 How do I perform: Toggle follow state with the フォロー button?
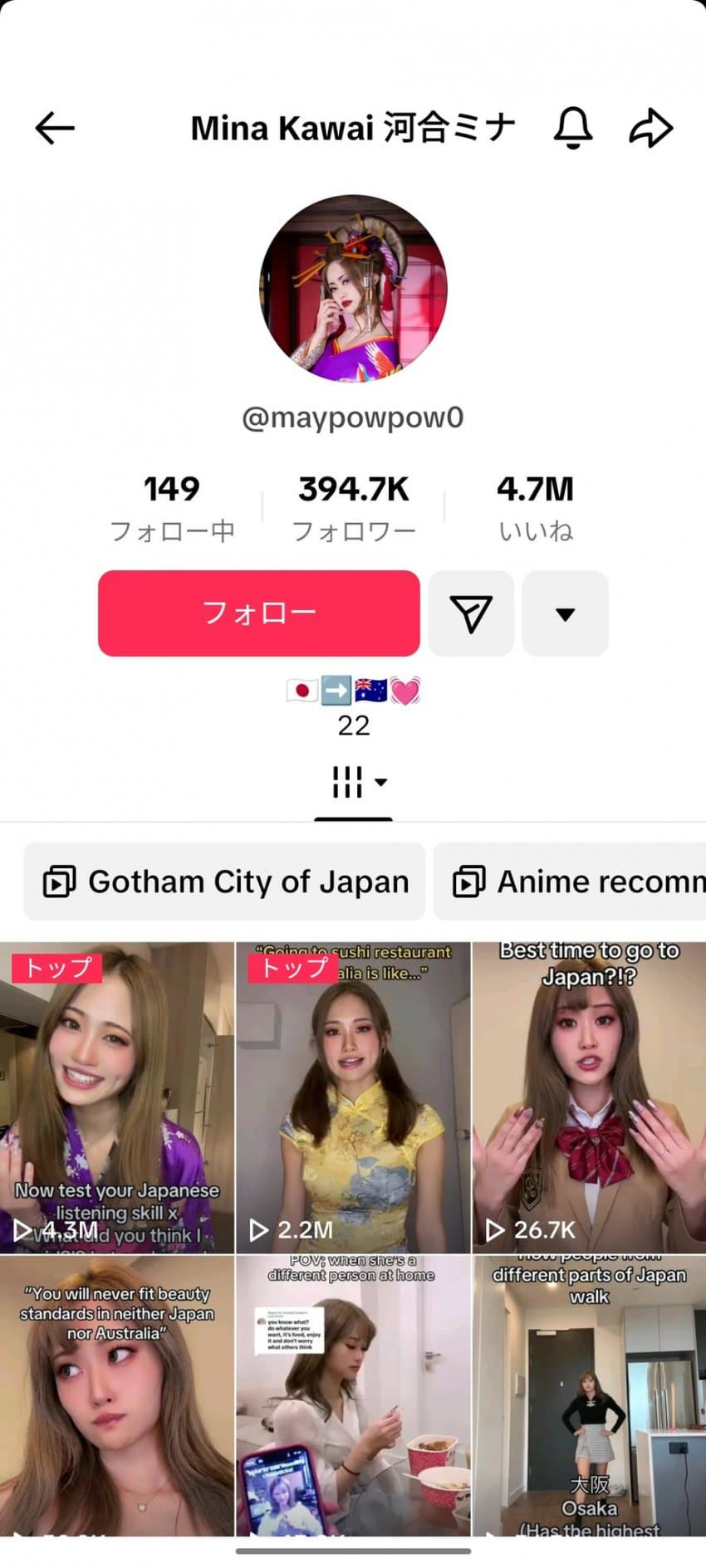(257, 613)
